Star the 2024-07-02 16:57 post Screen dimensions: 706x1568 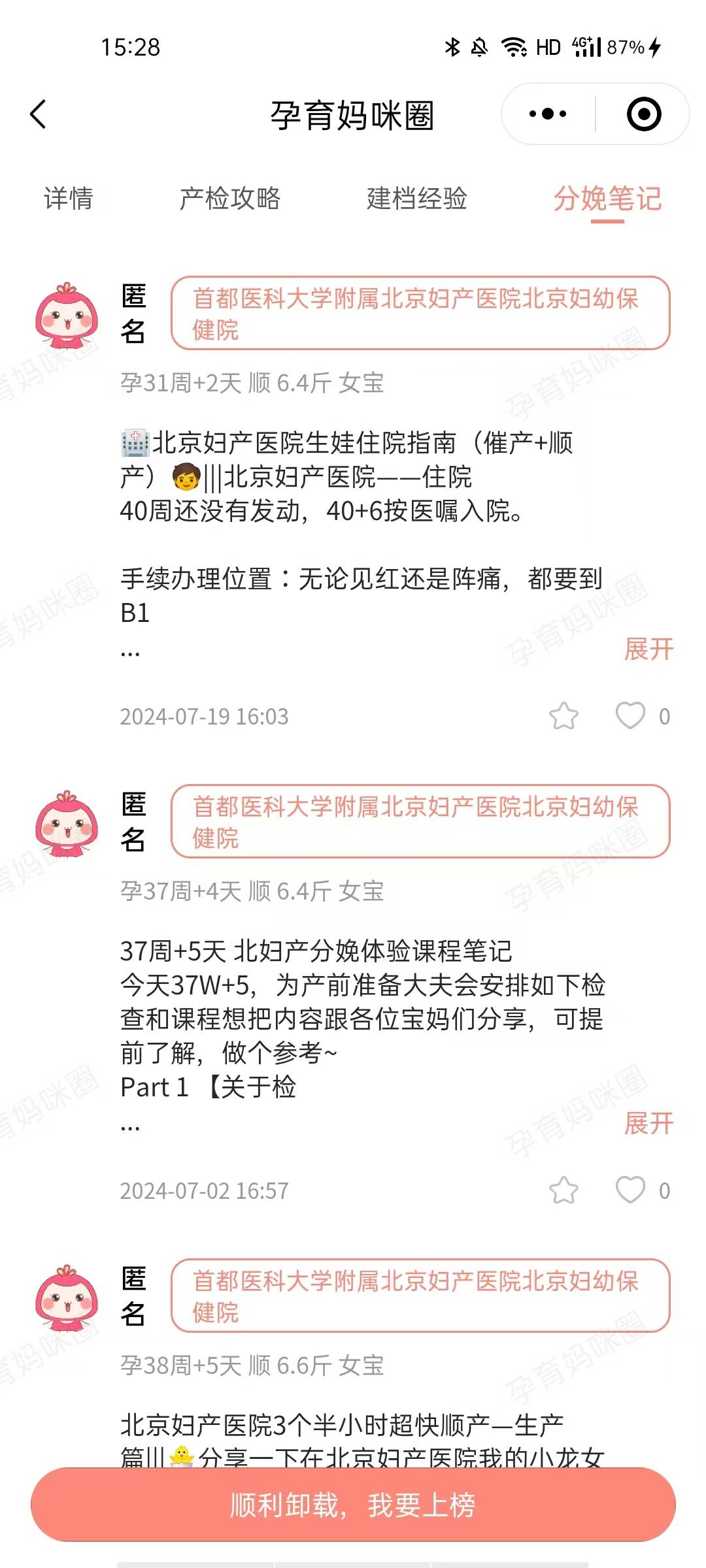pos(563,1190)
